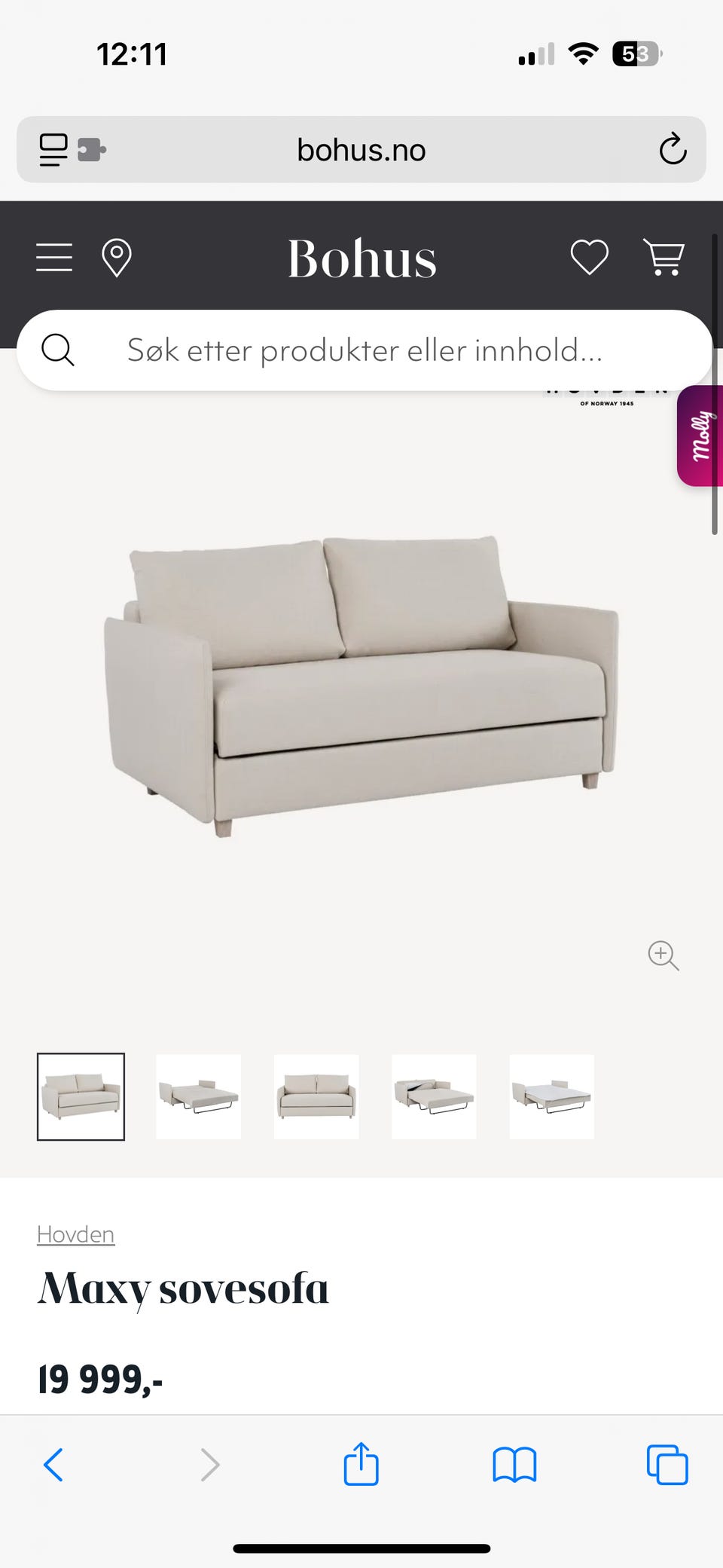Open the page format menu in address bar

54,149
